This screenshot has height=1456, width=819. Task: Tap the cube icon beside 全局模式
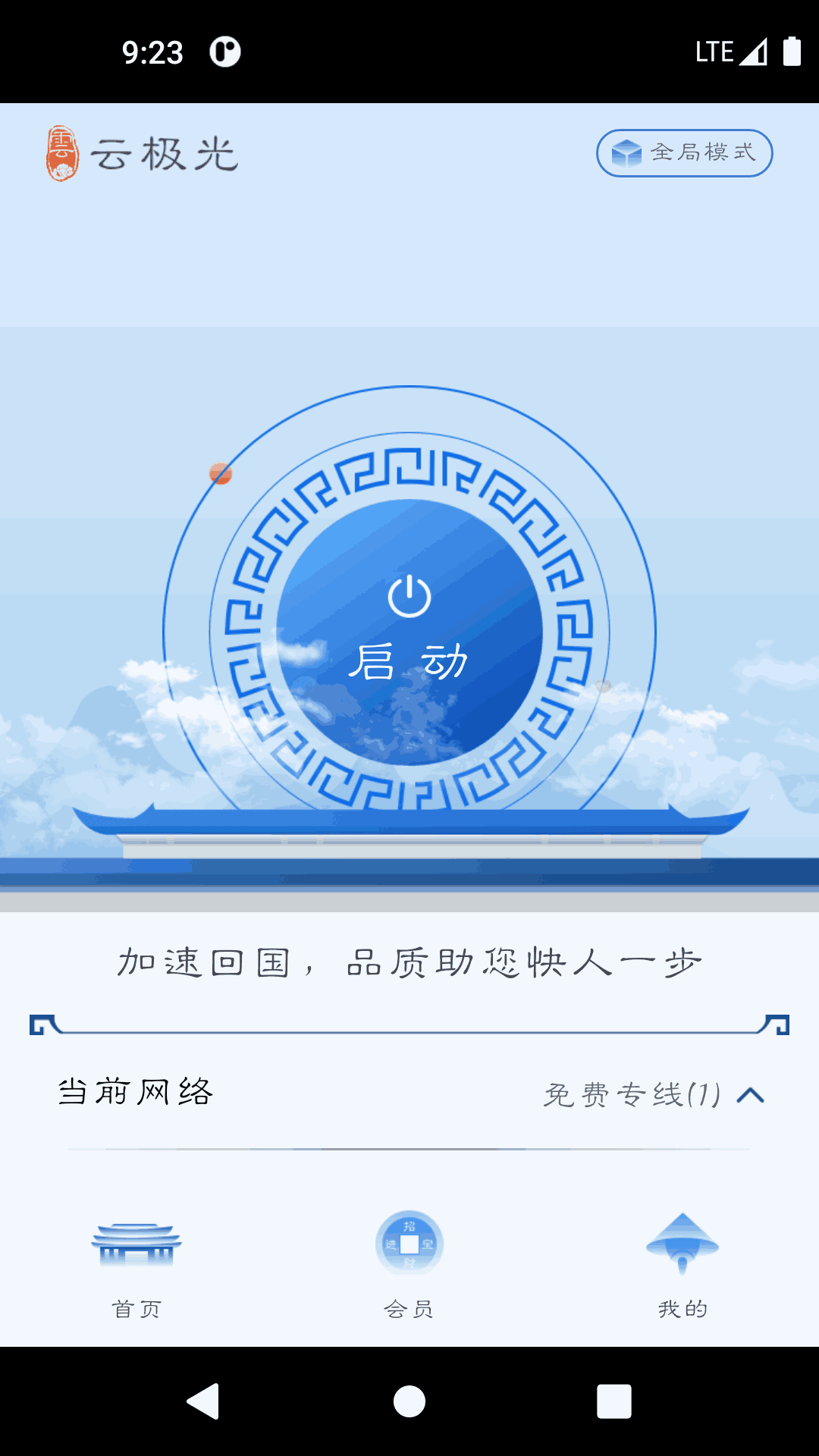pyautogui.click(x=626, y=152)
